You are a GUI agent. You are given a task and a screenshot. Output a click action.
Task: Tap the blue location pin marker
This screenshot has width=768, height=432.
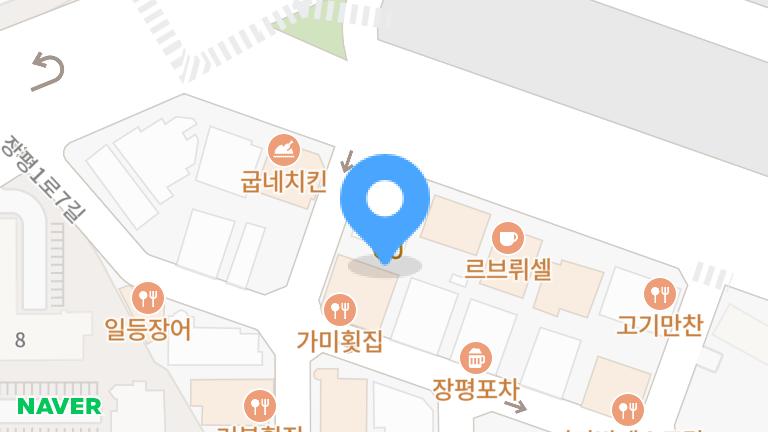(385, 202)
